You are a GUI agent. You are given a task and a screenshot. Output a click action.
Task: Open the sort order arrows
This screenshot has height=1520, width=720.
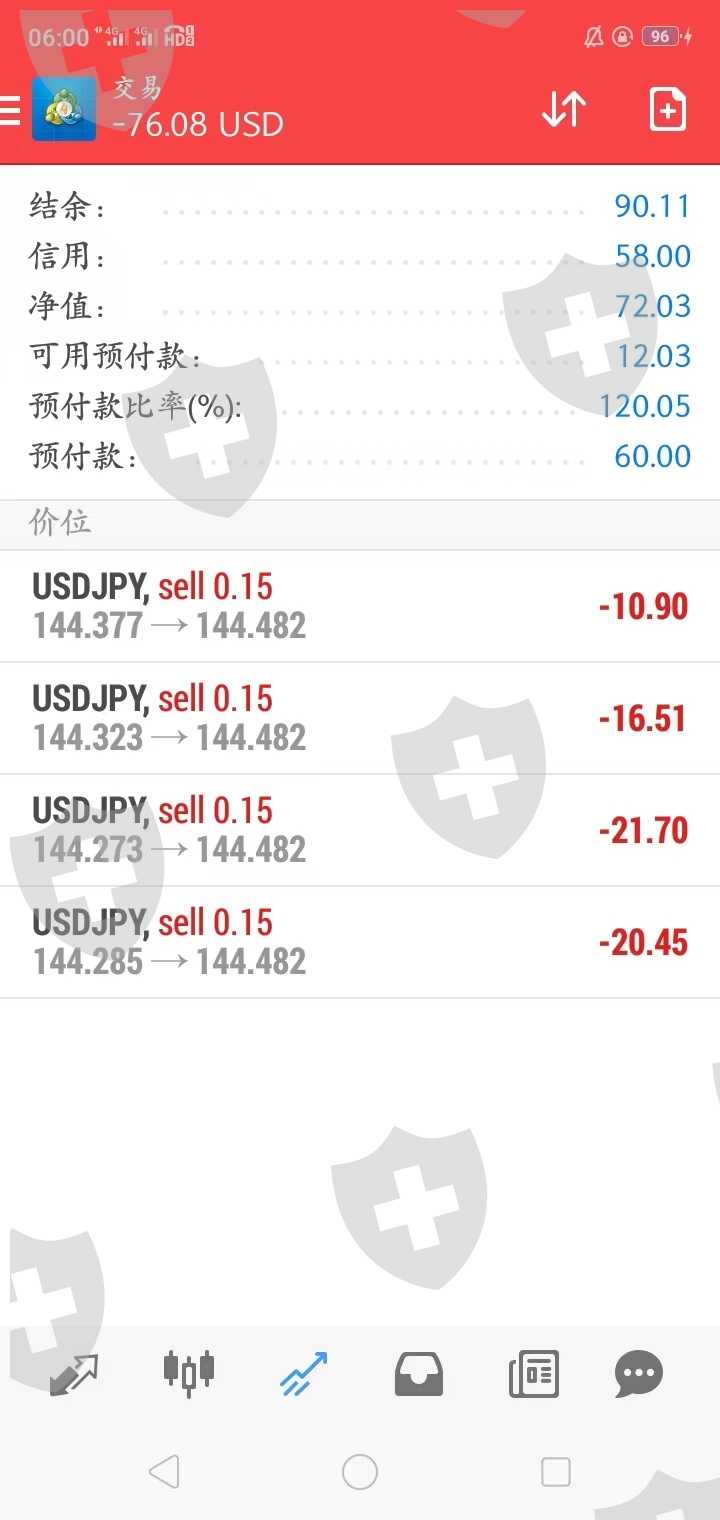tap(563, 110)
